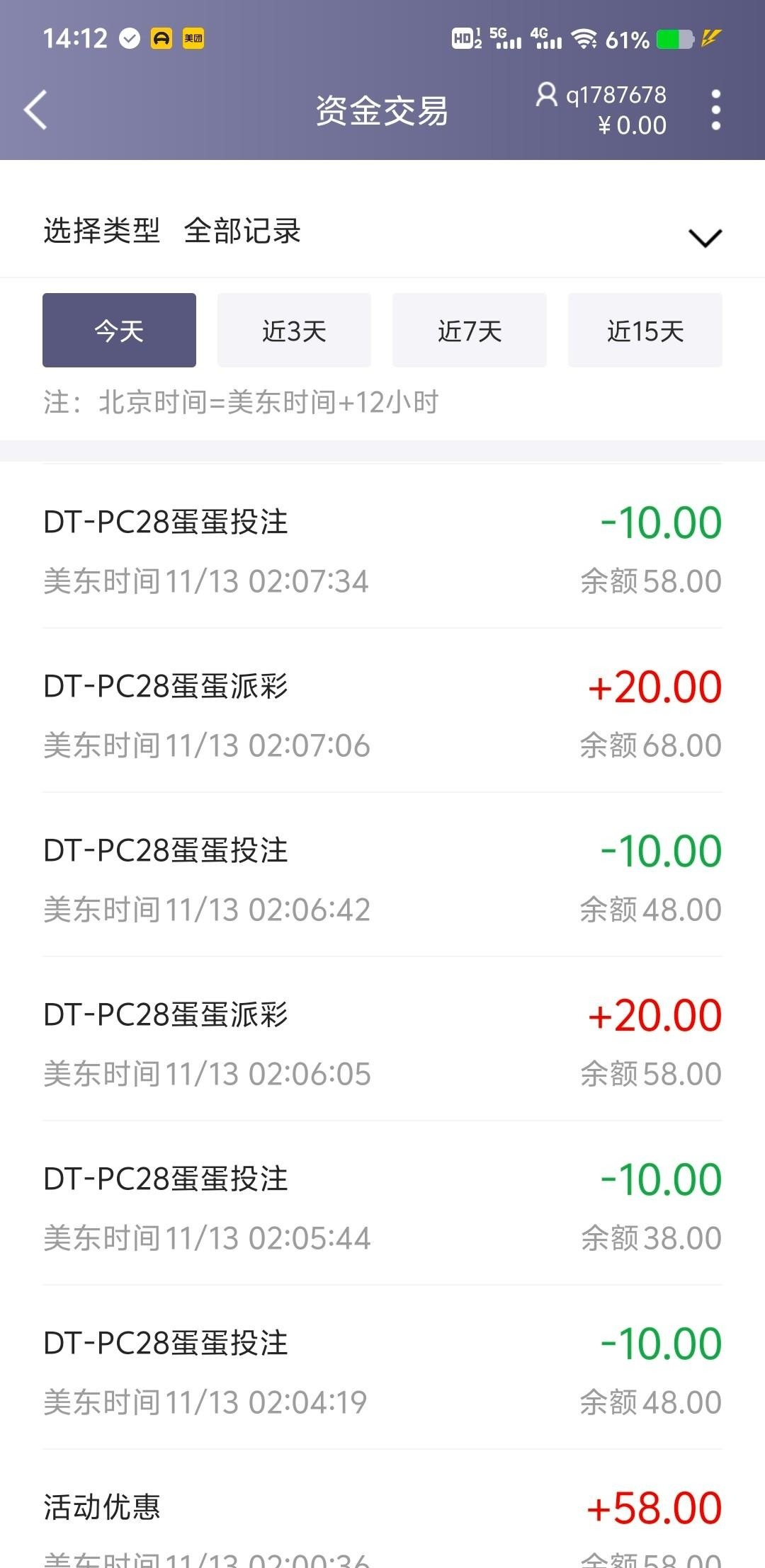
Task: Expand the 选择类型 filter dropdown
Action: (x=99, y=232)
